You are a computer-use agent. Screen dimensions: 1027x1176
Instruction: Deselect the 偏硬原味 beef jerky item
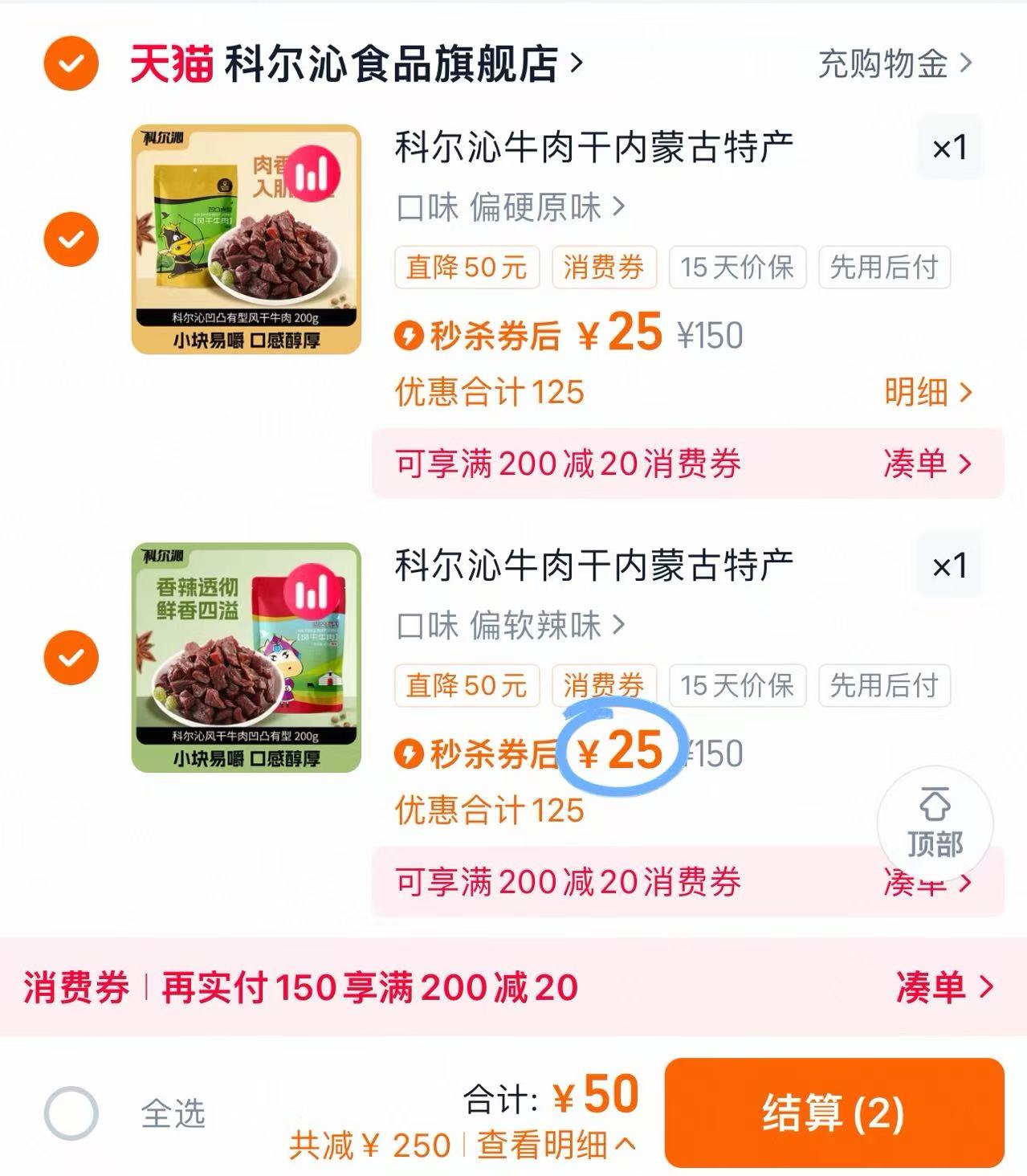tap(71, 239)
